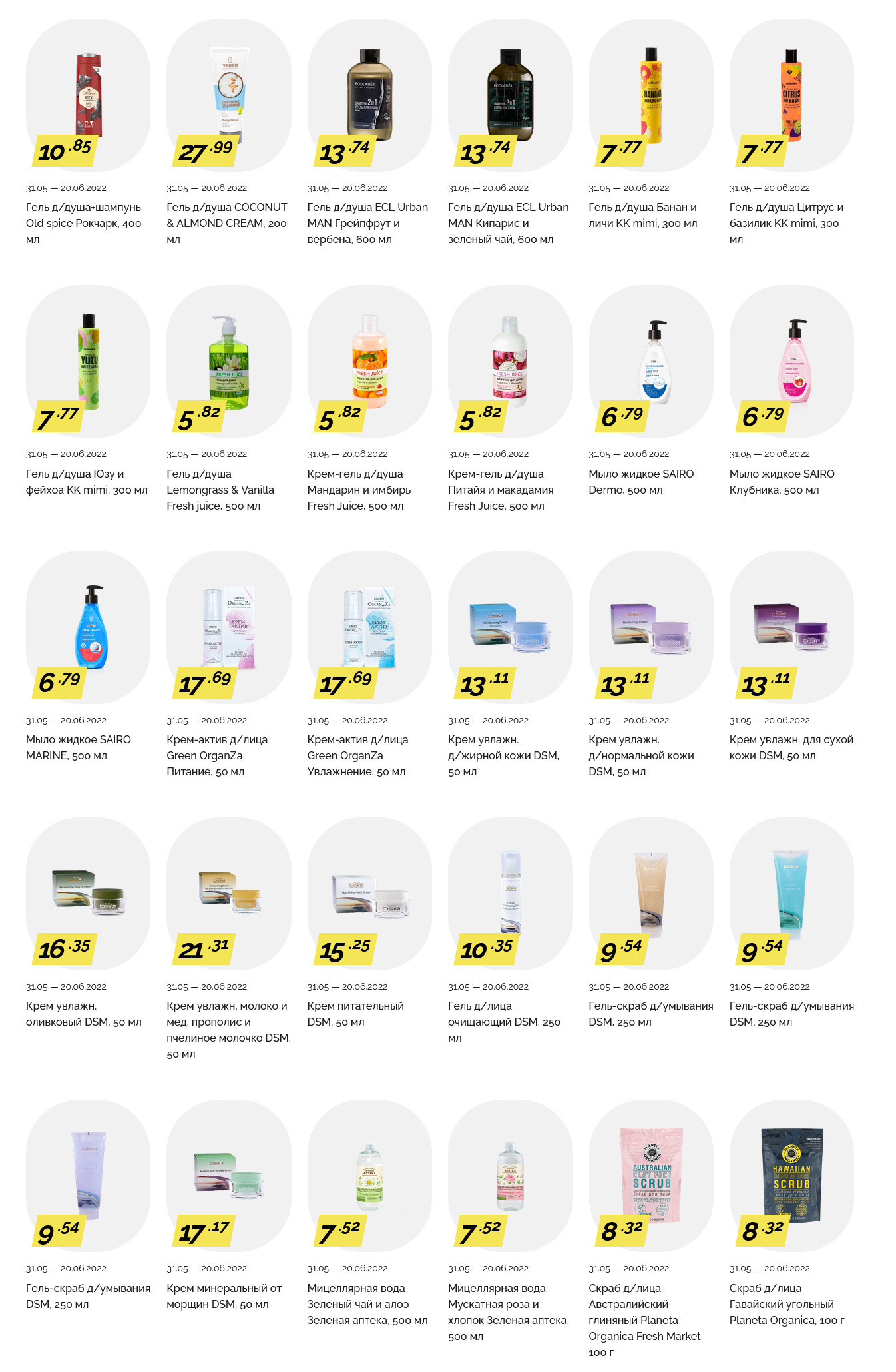Select Мандарин и имбирь Fresh Juice cream-gel
Viewport: 896px width, 1372px height.
(369, 362)
